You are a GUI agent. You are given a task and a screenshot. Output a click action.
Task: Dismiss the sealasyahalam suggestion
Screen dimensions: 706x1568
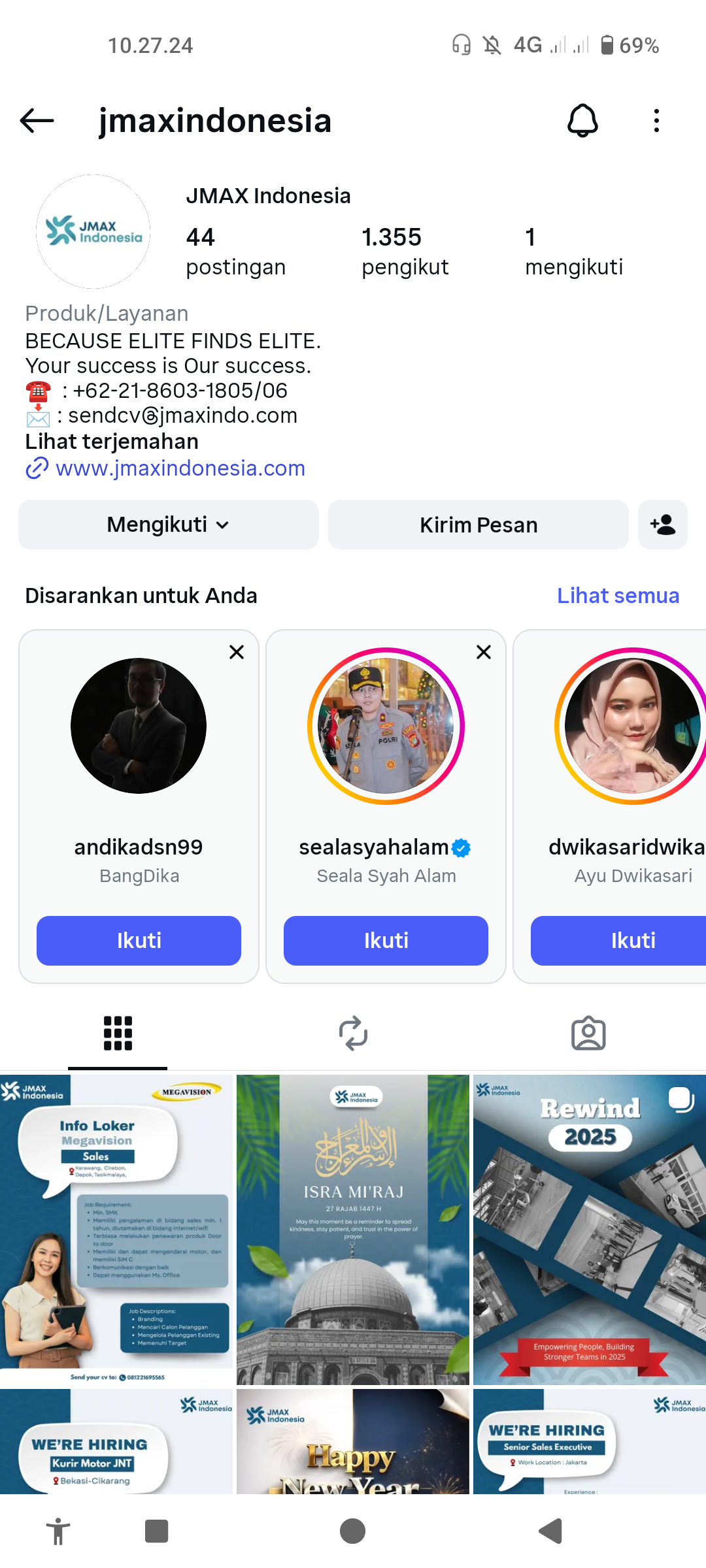(x=484, y=652)
